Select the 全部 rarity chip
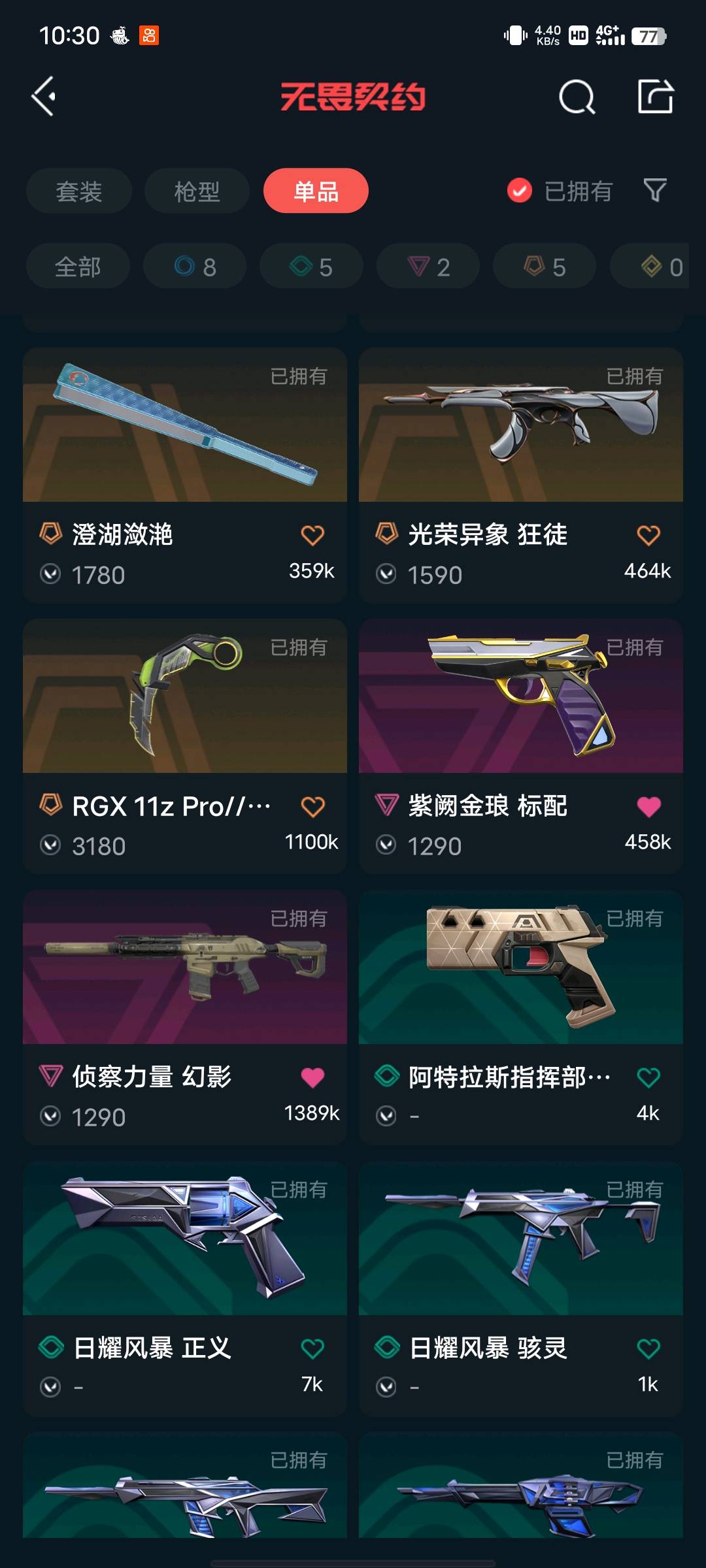The width and height of the screenshot is (706, 1568). (78, 267)
